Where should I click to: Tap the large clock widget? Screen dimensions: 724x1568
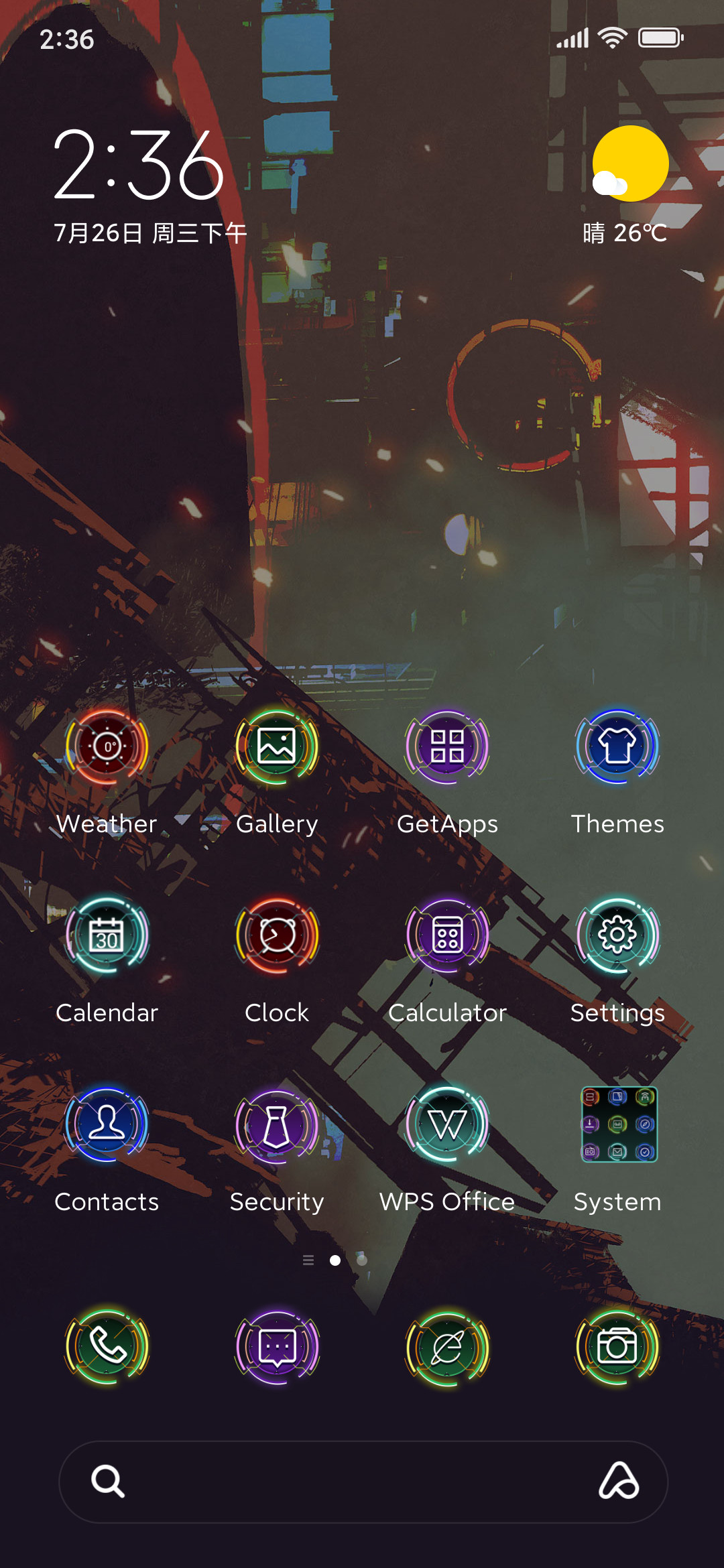139,165
